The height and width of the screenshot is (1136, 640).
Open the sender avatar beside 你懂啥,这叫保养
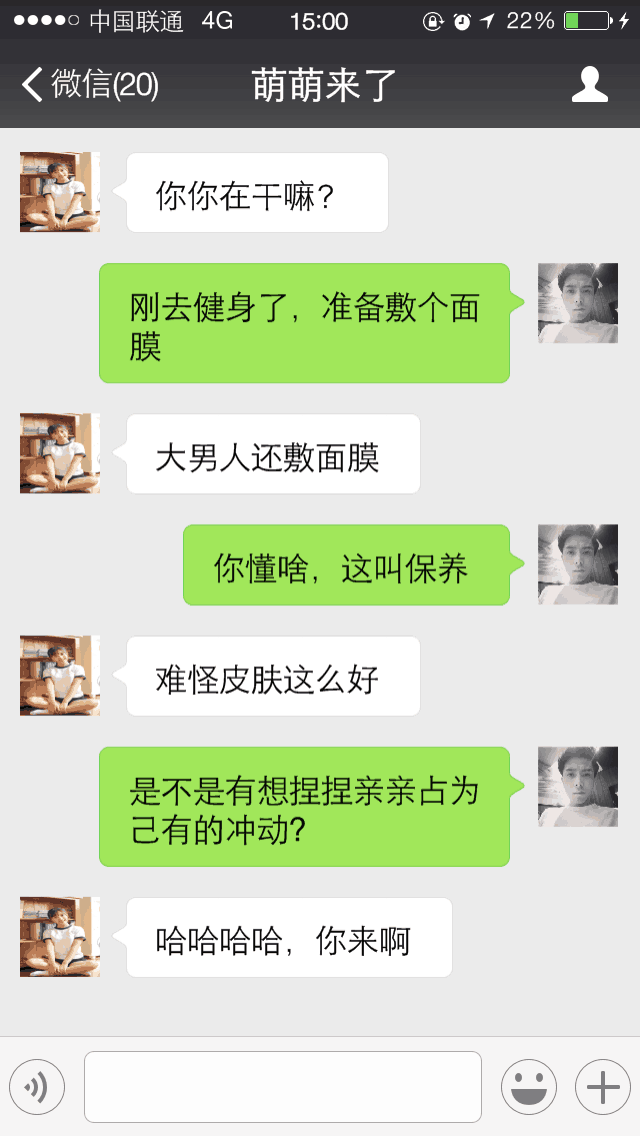[x=578, y=565]
